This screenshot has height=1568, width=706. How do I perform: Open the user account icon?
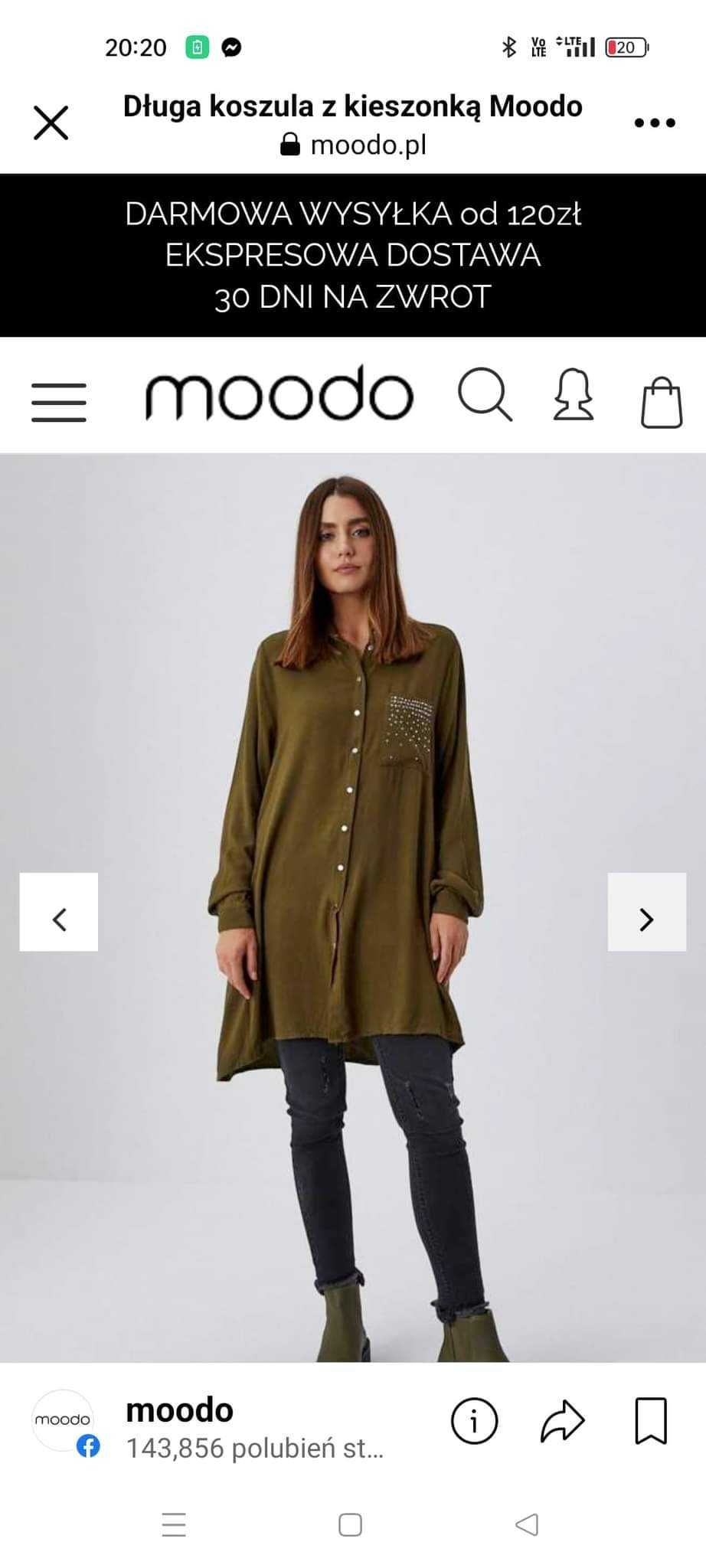point(574,396)
